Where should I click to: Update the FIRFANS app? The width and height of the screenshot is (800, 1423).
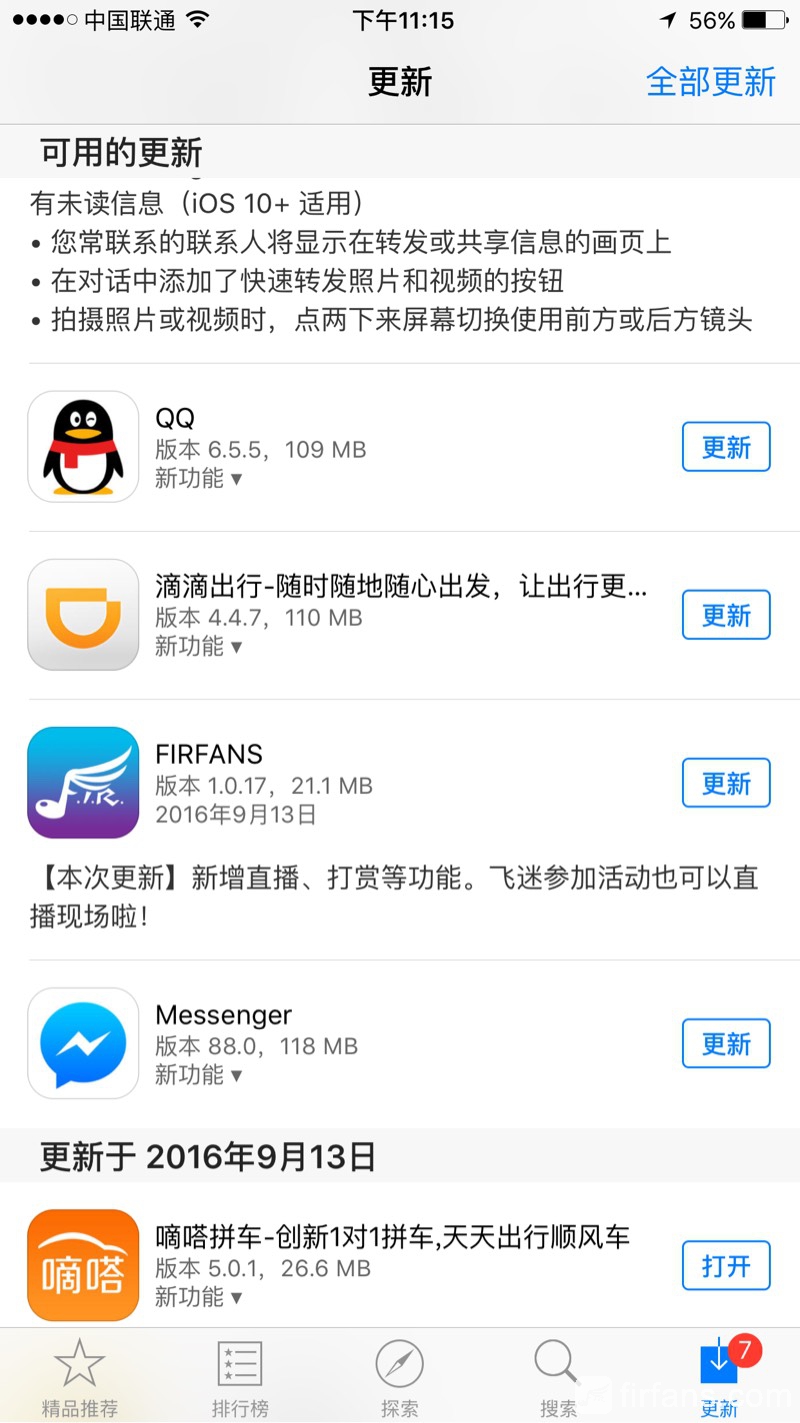725,783
